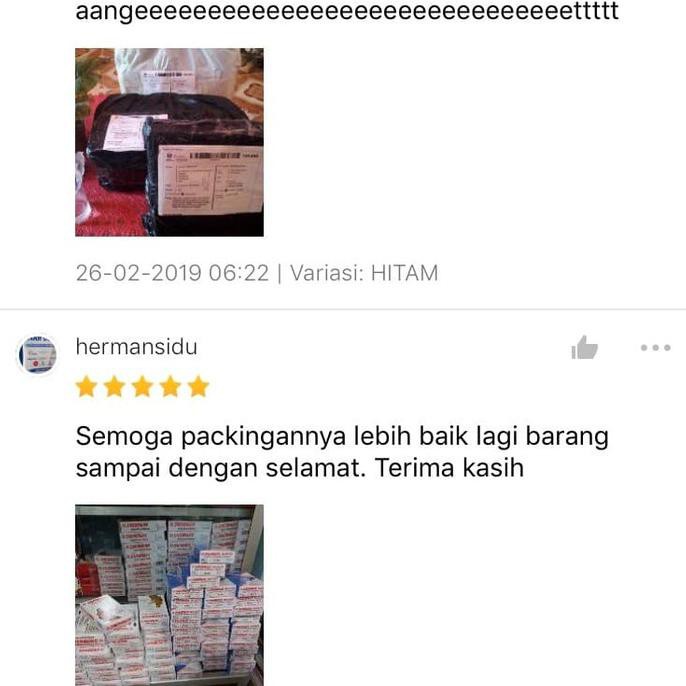Open hermansidu's stacked boxes review photo
The image size is (686, 686).
click(x=169, y=594)
